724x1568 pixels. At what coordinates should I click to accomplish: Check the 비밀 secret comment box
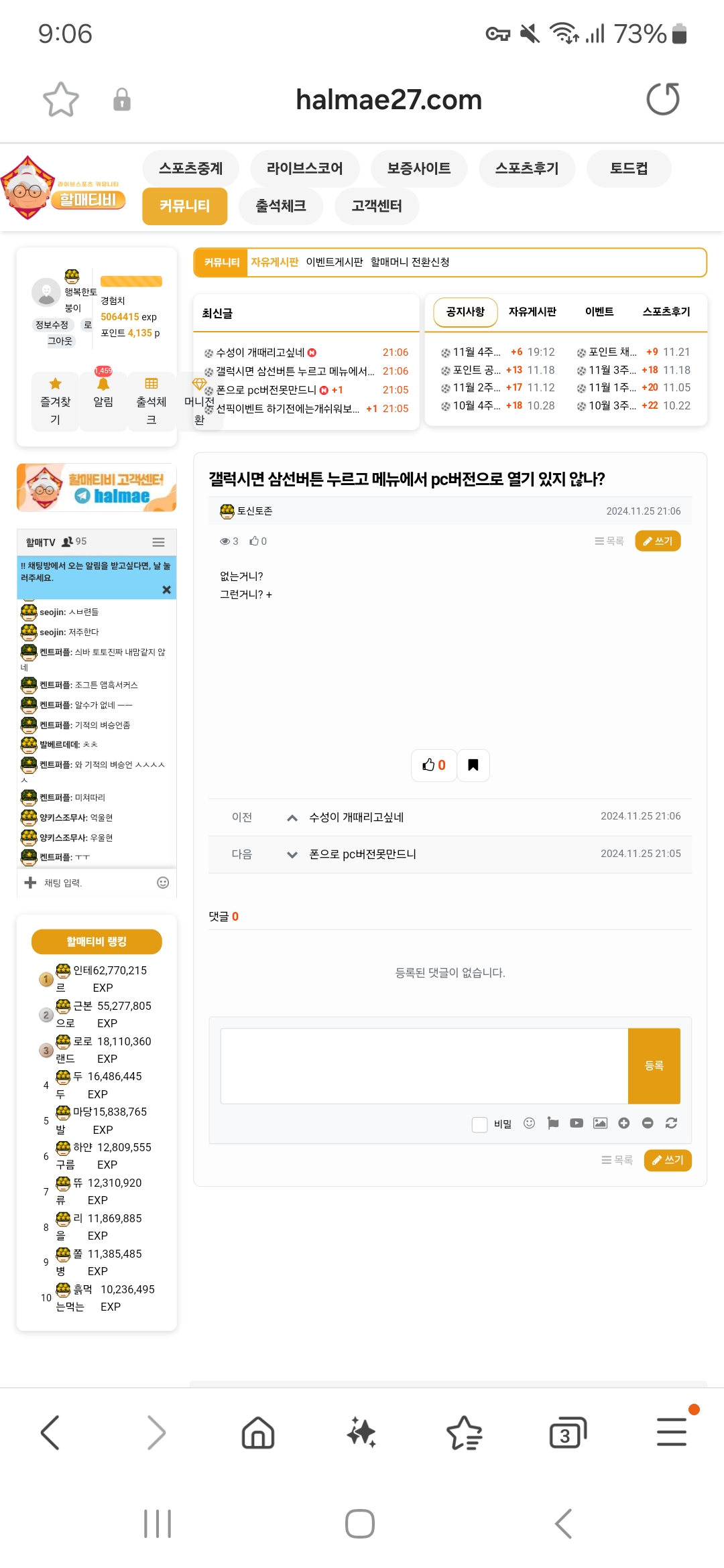[x=479, y=1124]
